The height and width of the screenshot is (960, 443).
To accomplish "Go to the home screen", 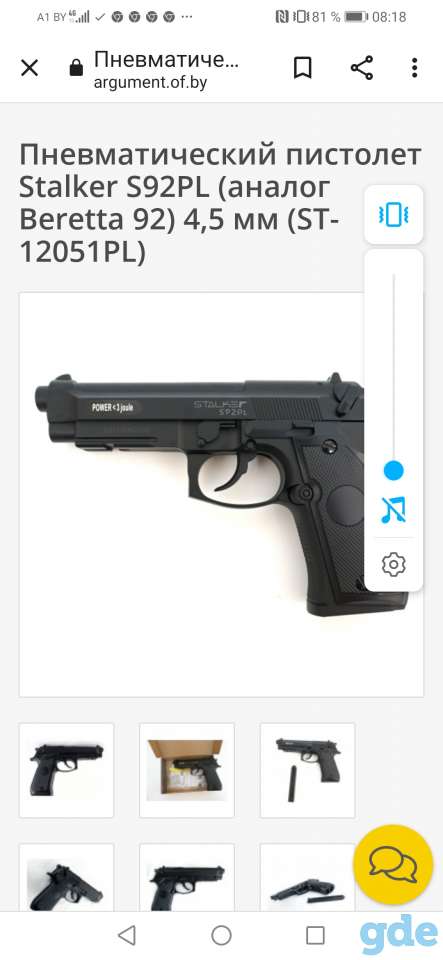I will click(221, 936).
